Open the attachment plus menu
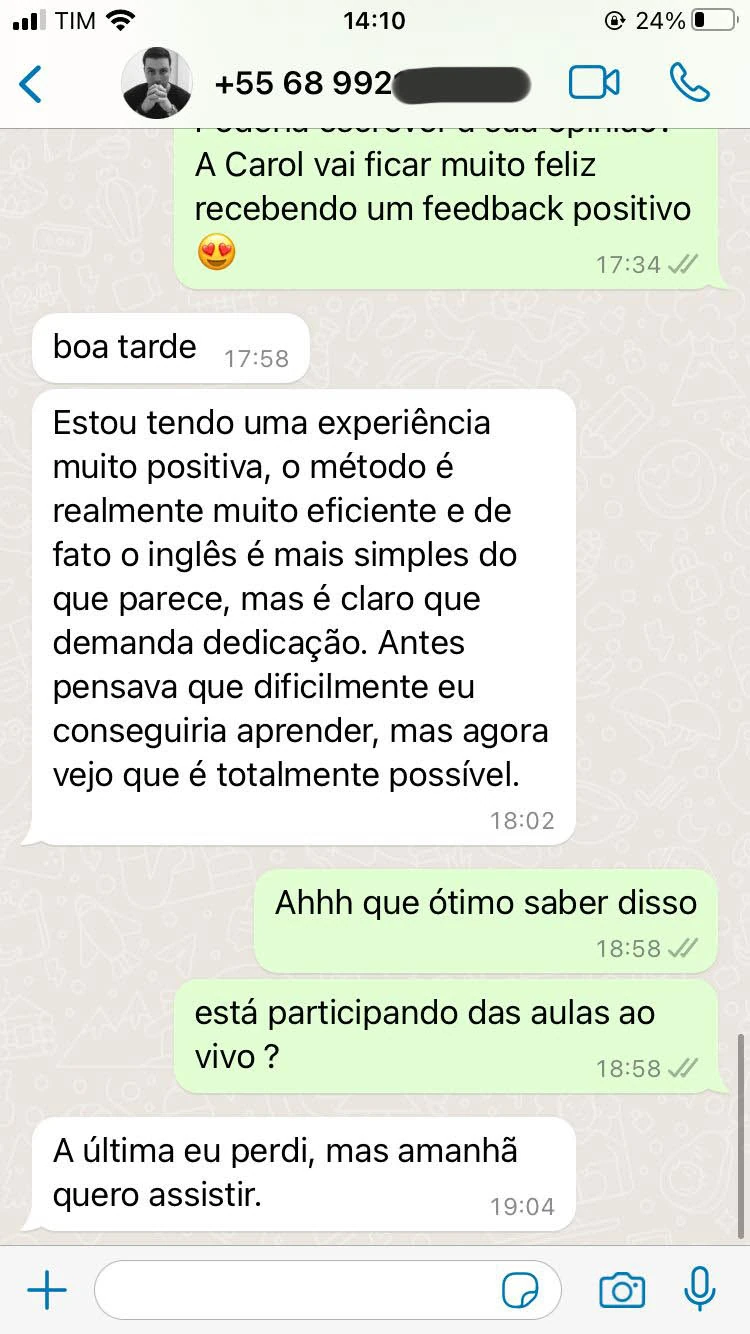 click(x=46, y=1291)
